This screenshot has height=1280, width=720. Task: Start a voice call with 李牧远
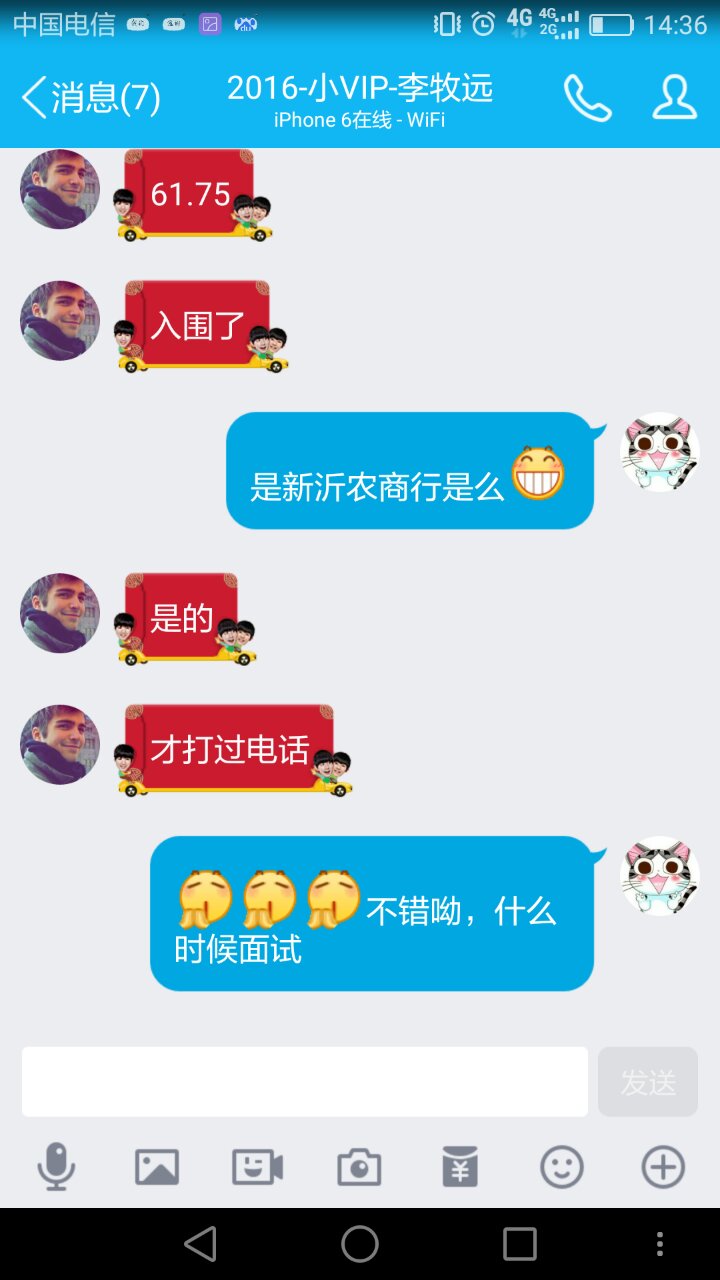pos(587,98)
